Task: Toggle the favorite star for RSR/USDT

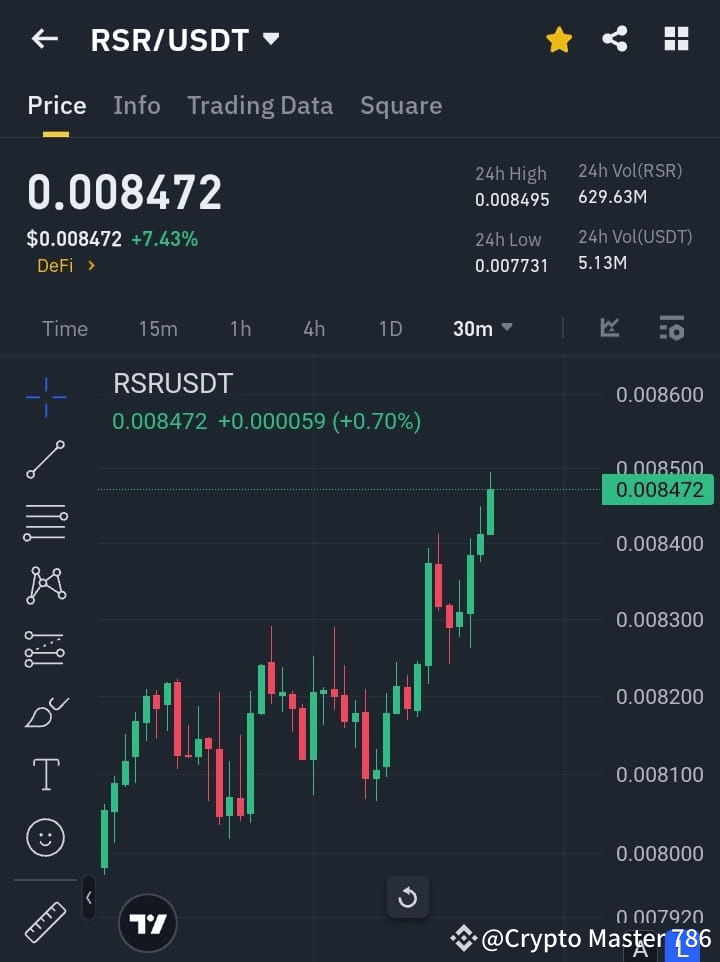Action: pyautogui.click(x=559, y=39)
